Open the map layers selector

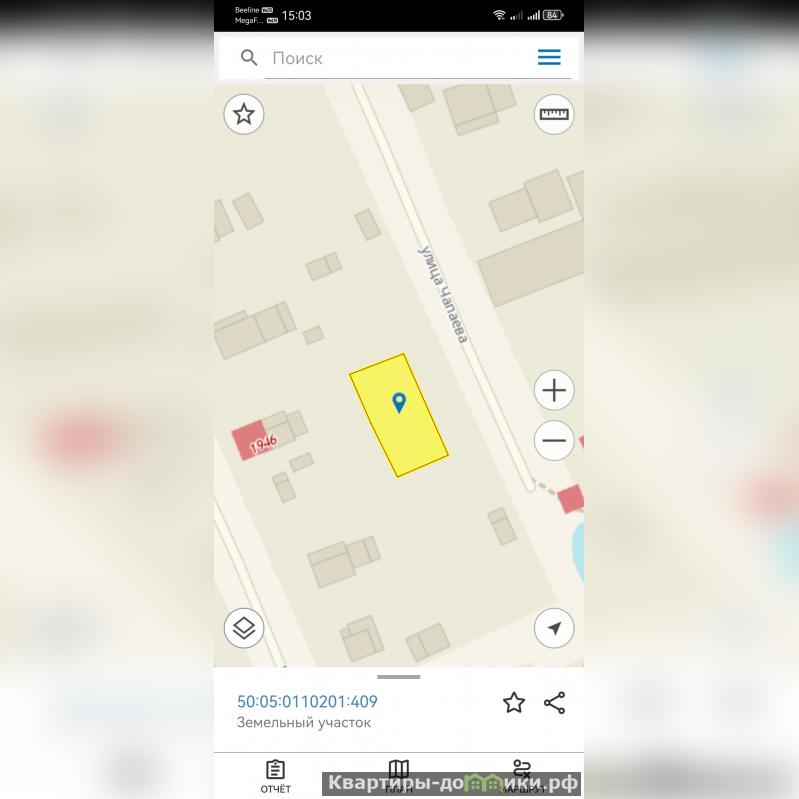tap(244, 628)
